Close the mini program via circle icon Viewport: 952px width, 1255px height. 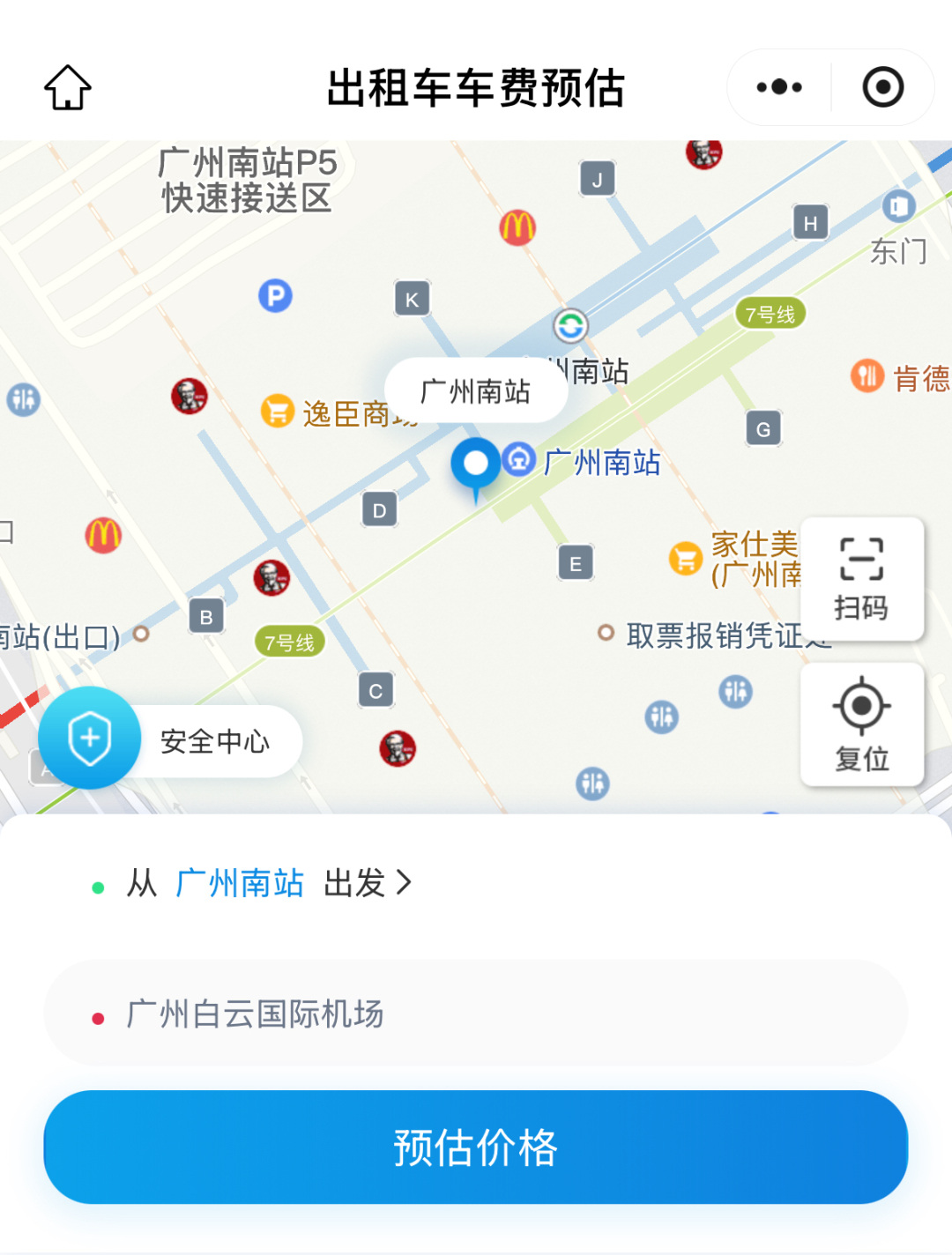pyautogui.click(x=882, y=87)
